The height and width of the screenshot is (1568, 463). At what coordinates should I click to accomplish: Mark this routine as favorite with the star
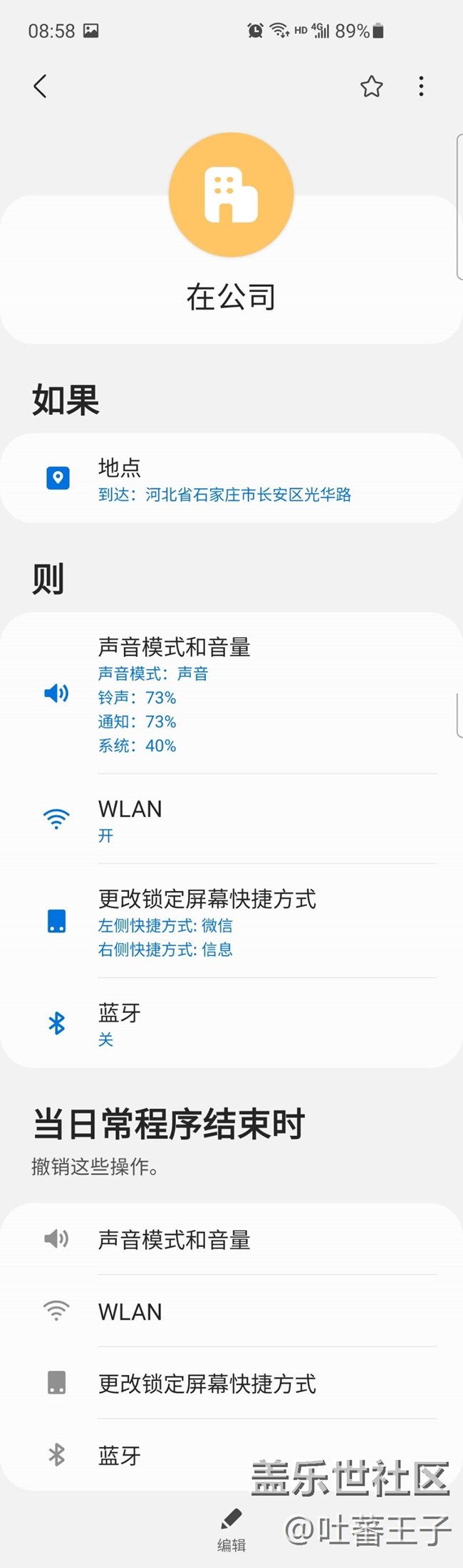coord(371,86)
